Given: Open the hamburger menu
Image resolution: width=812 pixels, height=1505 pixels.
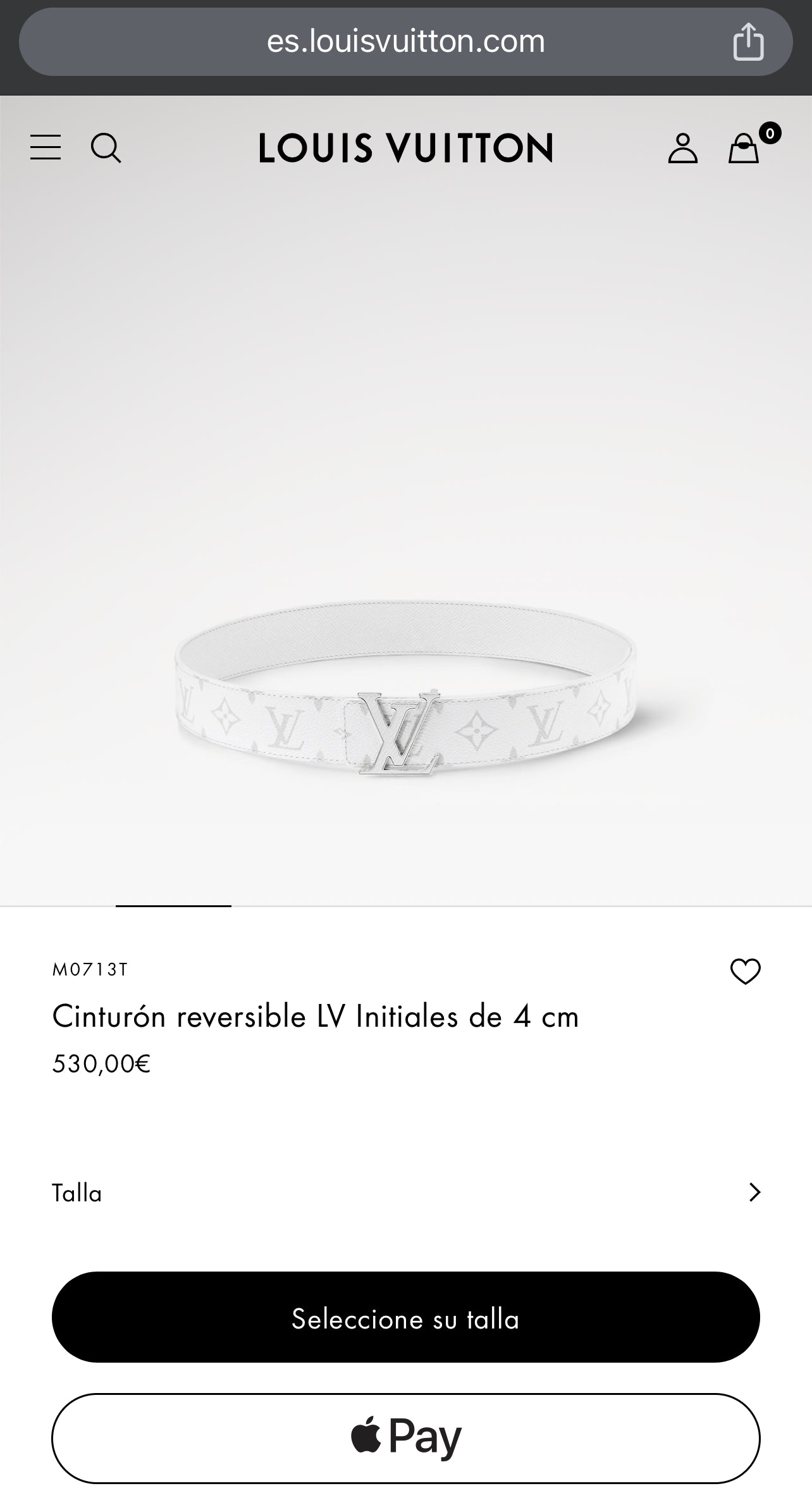Looking at the screenshot, I should coord(46,147).
